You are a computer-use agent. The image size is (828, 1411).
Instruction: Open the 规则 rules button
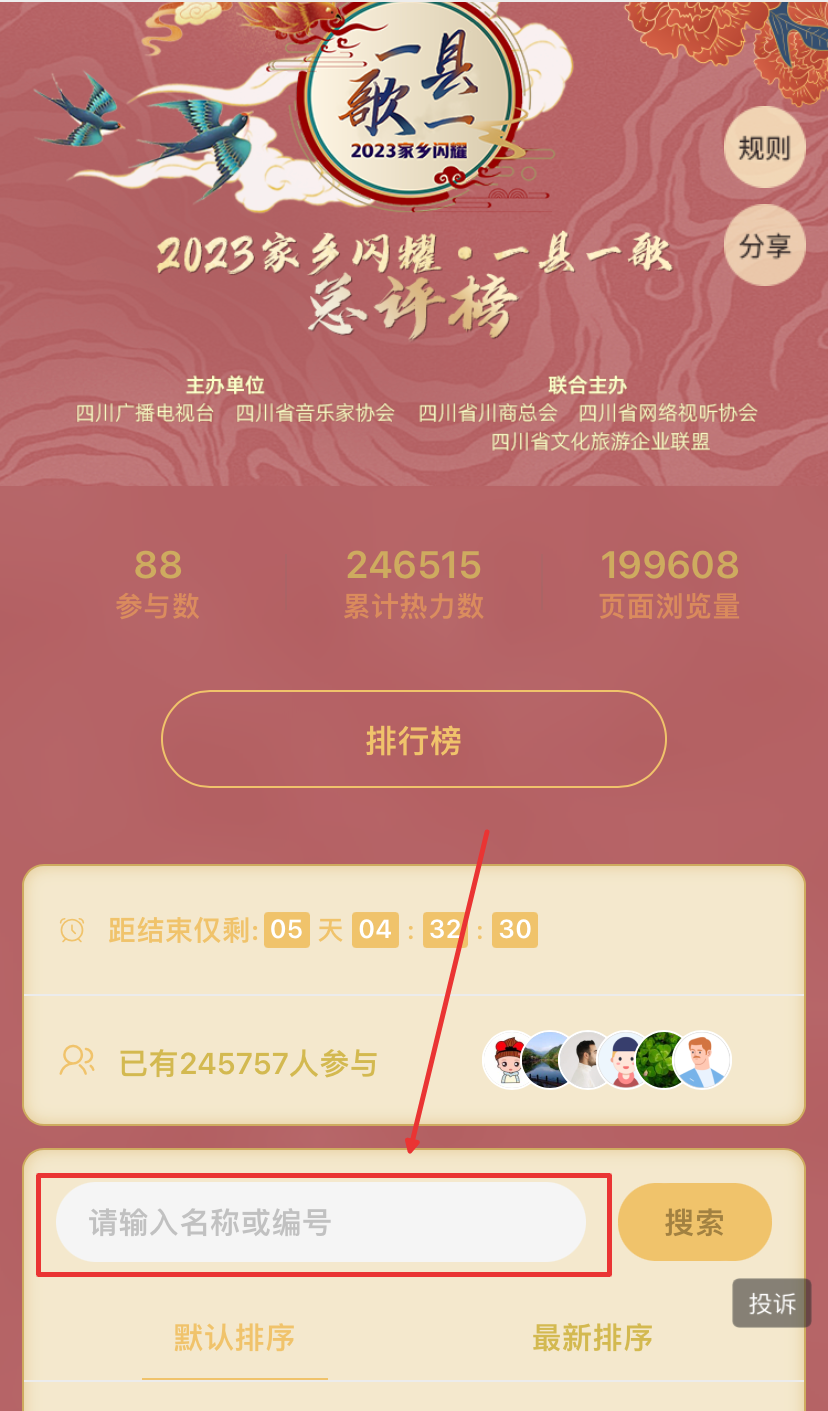[x=764, y=148]
